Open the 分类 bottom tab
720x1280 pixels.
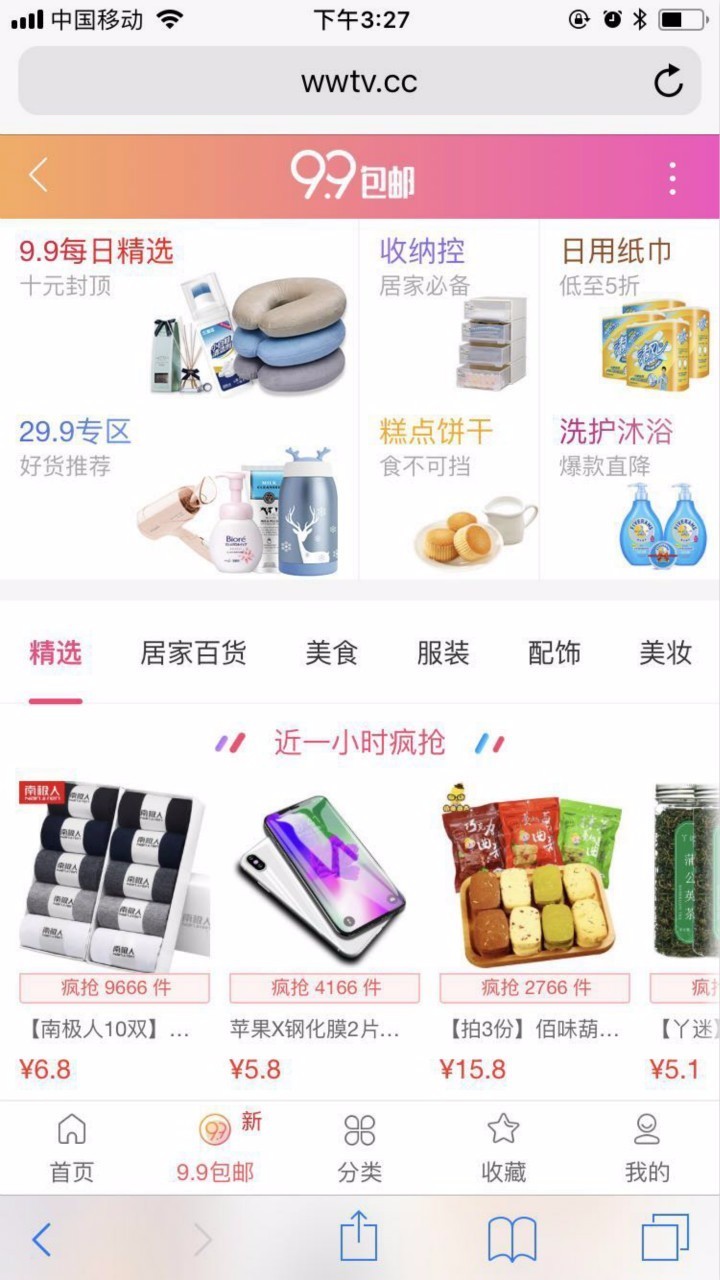click(x=359, y=1148)
